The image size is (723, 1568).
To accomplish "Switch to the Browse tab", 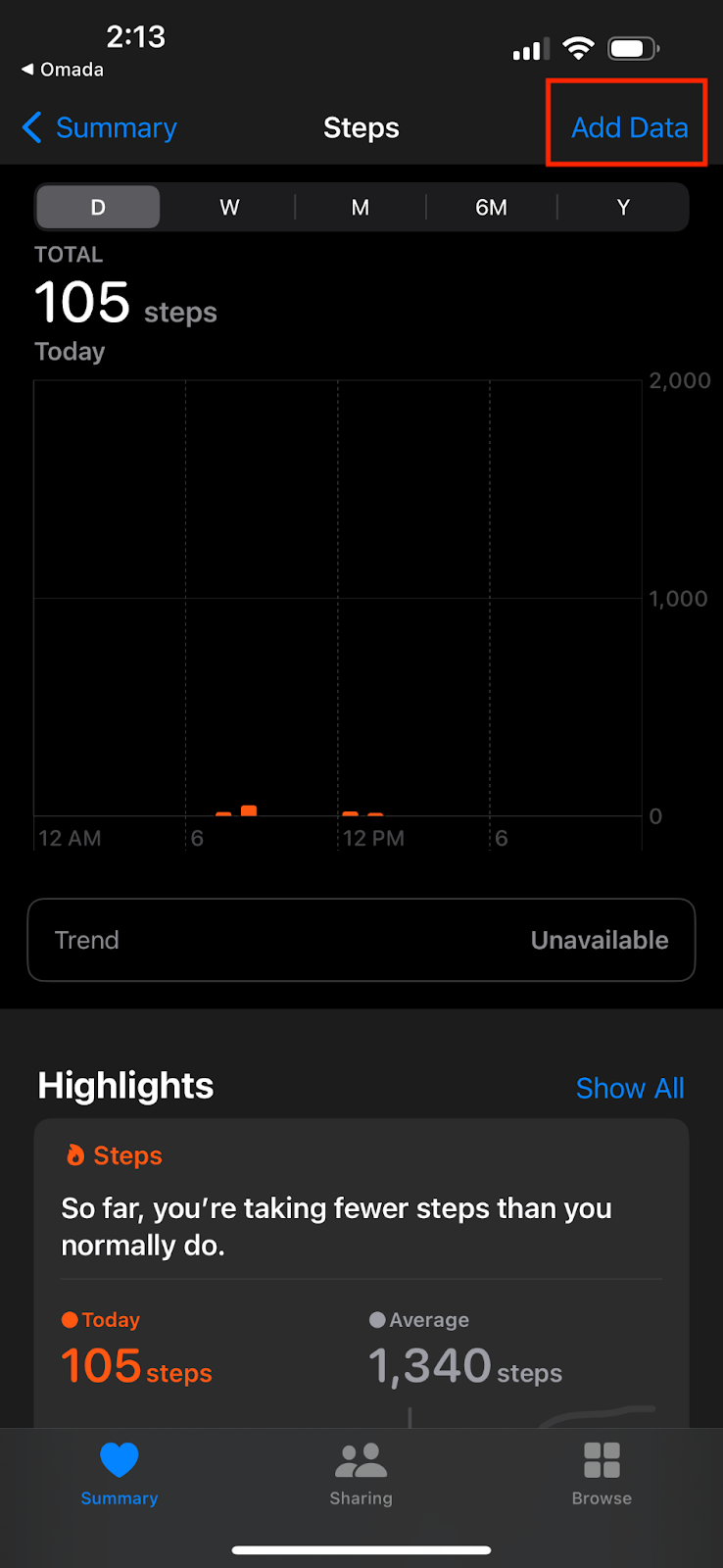I will point(602,1473).
